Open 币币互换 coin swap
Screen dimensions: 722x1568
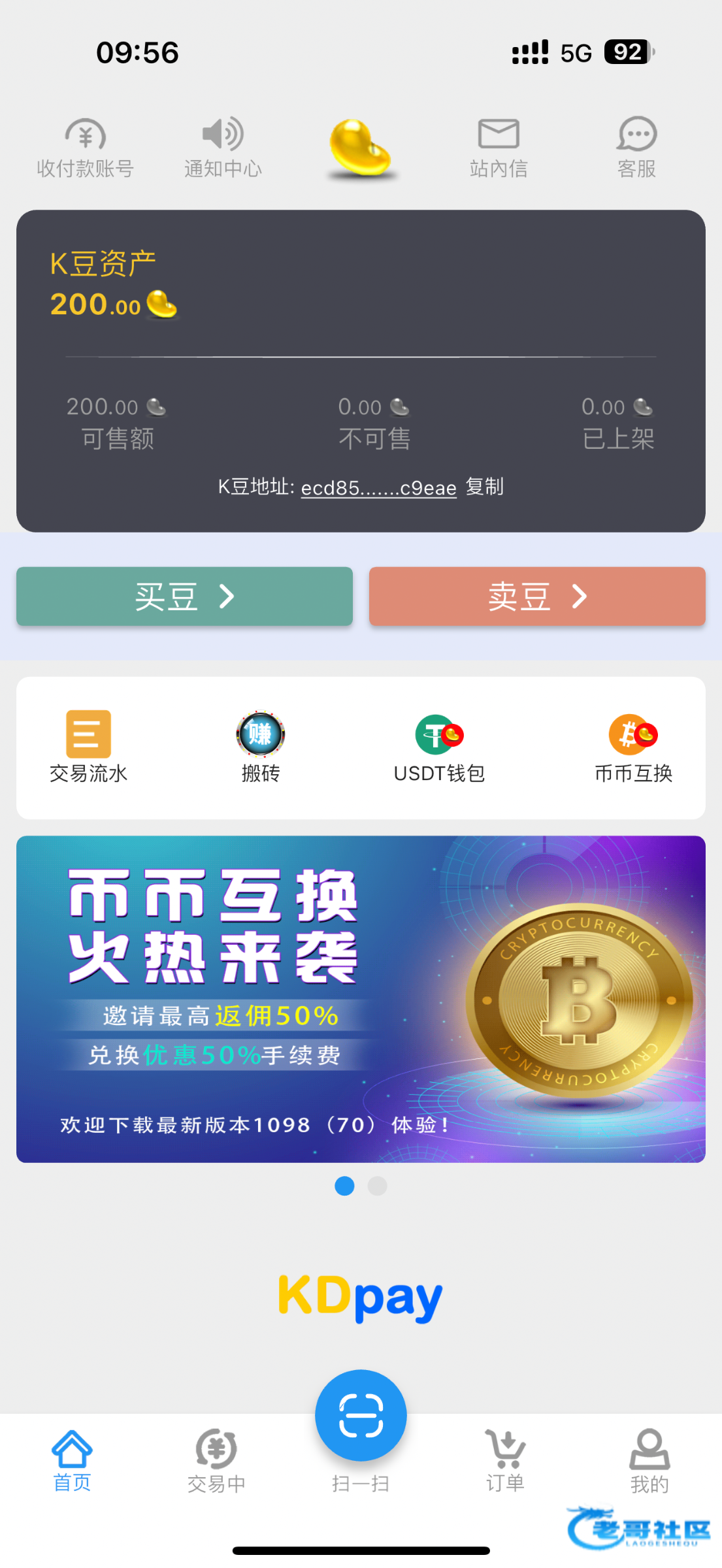pos(633,747)
